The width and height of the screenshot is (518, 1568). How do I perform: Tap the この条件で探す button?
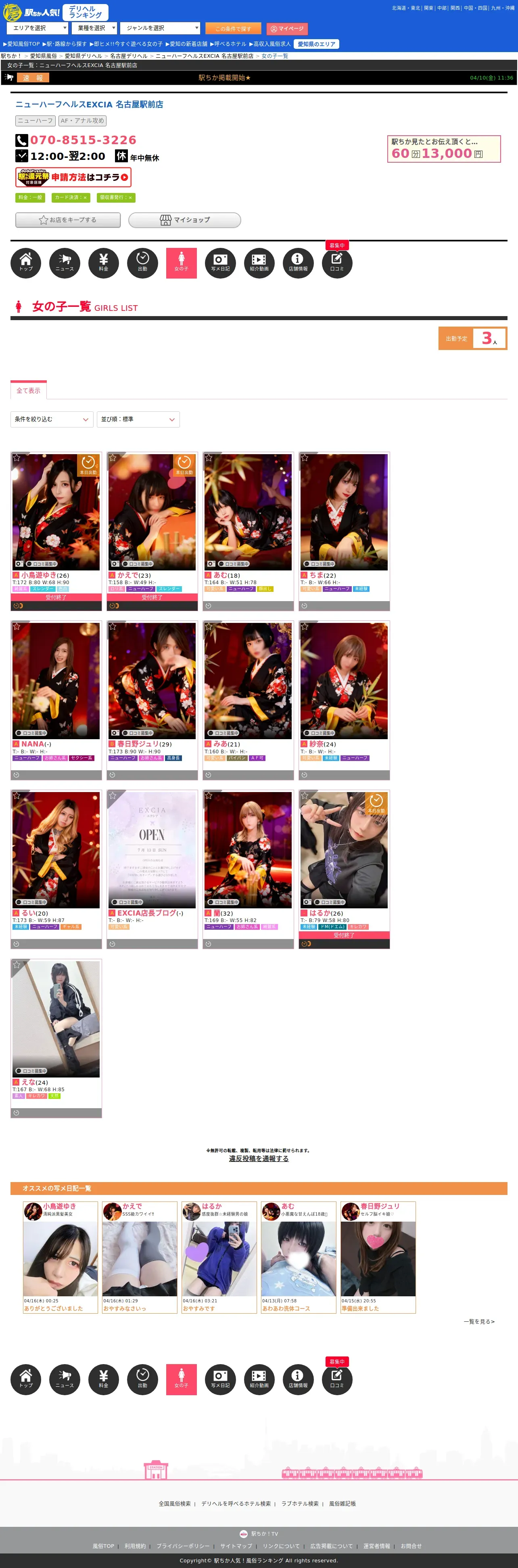[x=233, y=29]
